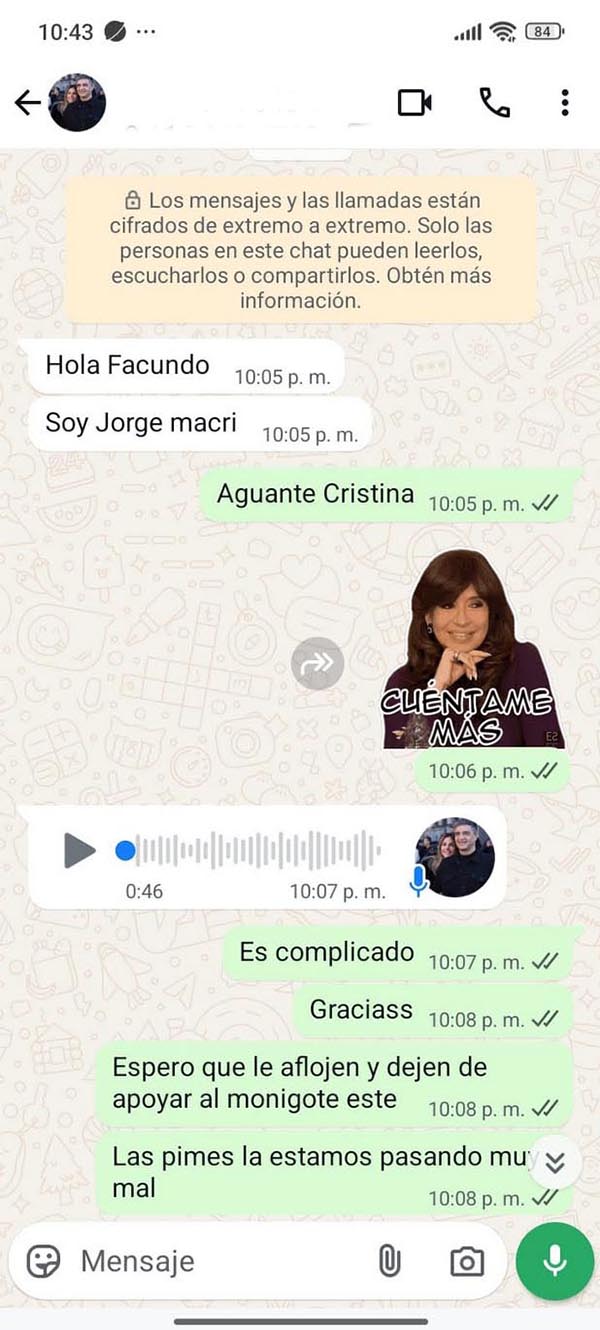Open the contact's profile photo
Viewport: 600px width, 1330px height.
pyautogui.click(x=77, y=102)
